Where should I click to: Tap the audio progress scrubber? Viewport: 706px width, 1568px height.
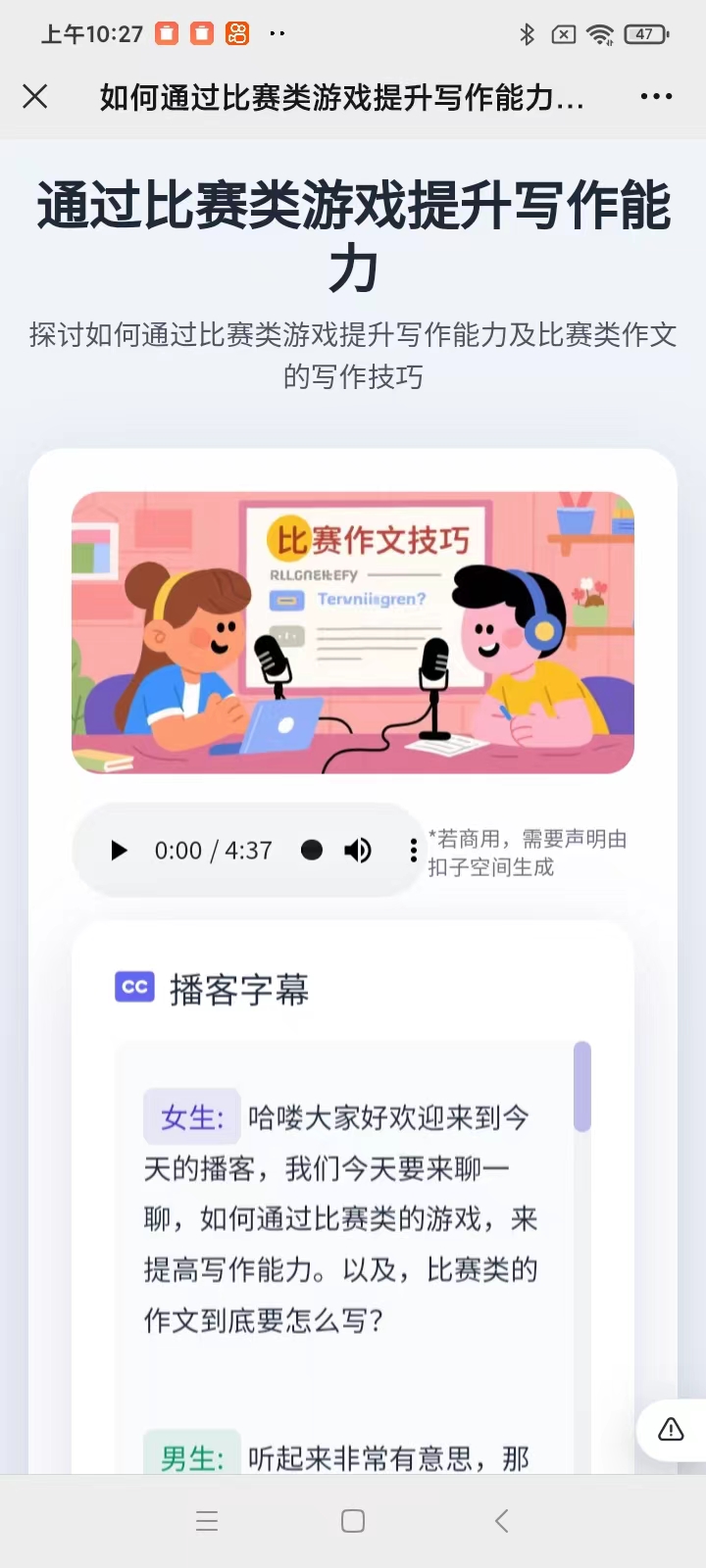312,850
